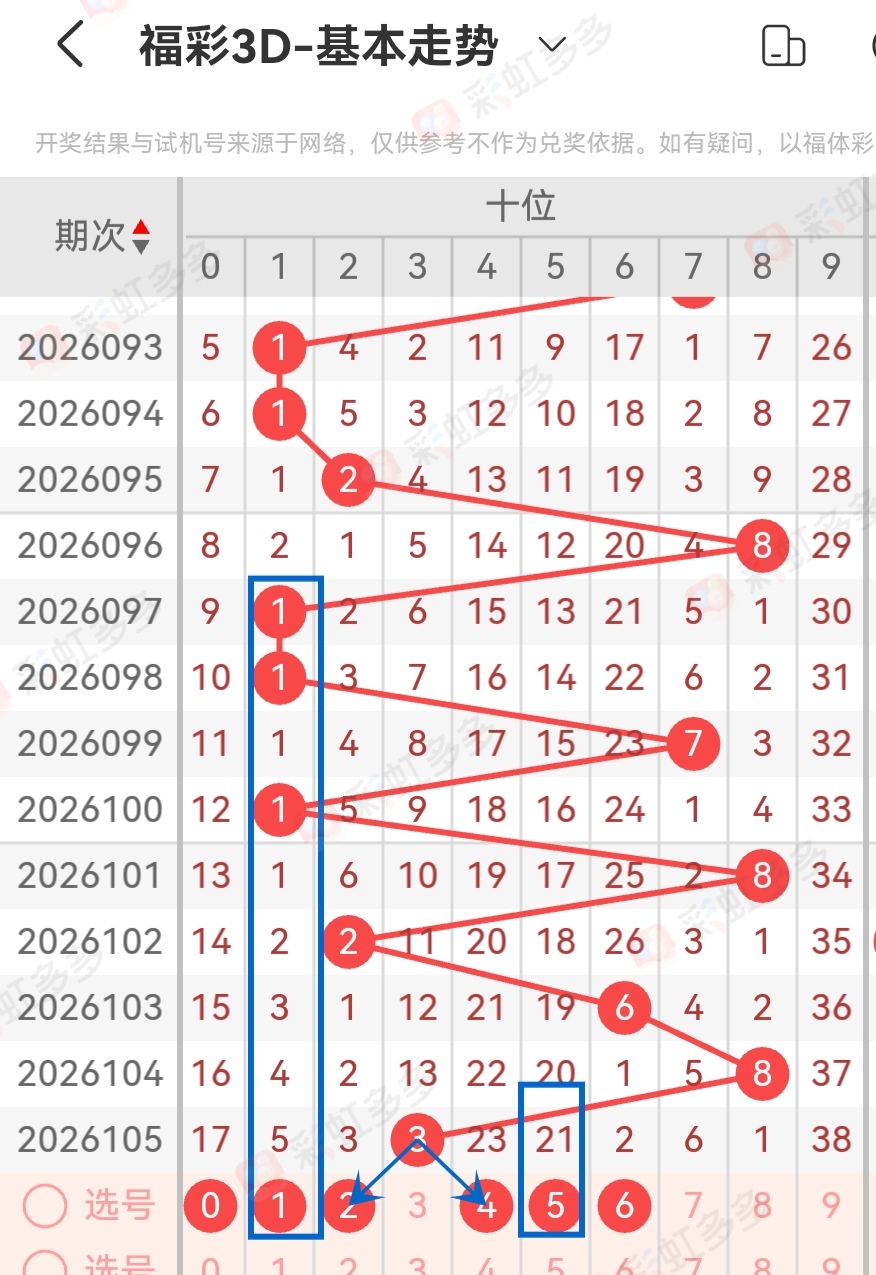Toggle number 7 in the 选号 row

click(692, 1205)
